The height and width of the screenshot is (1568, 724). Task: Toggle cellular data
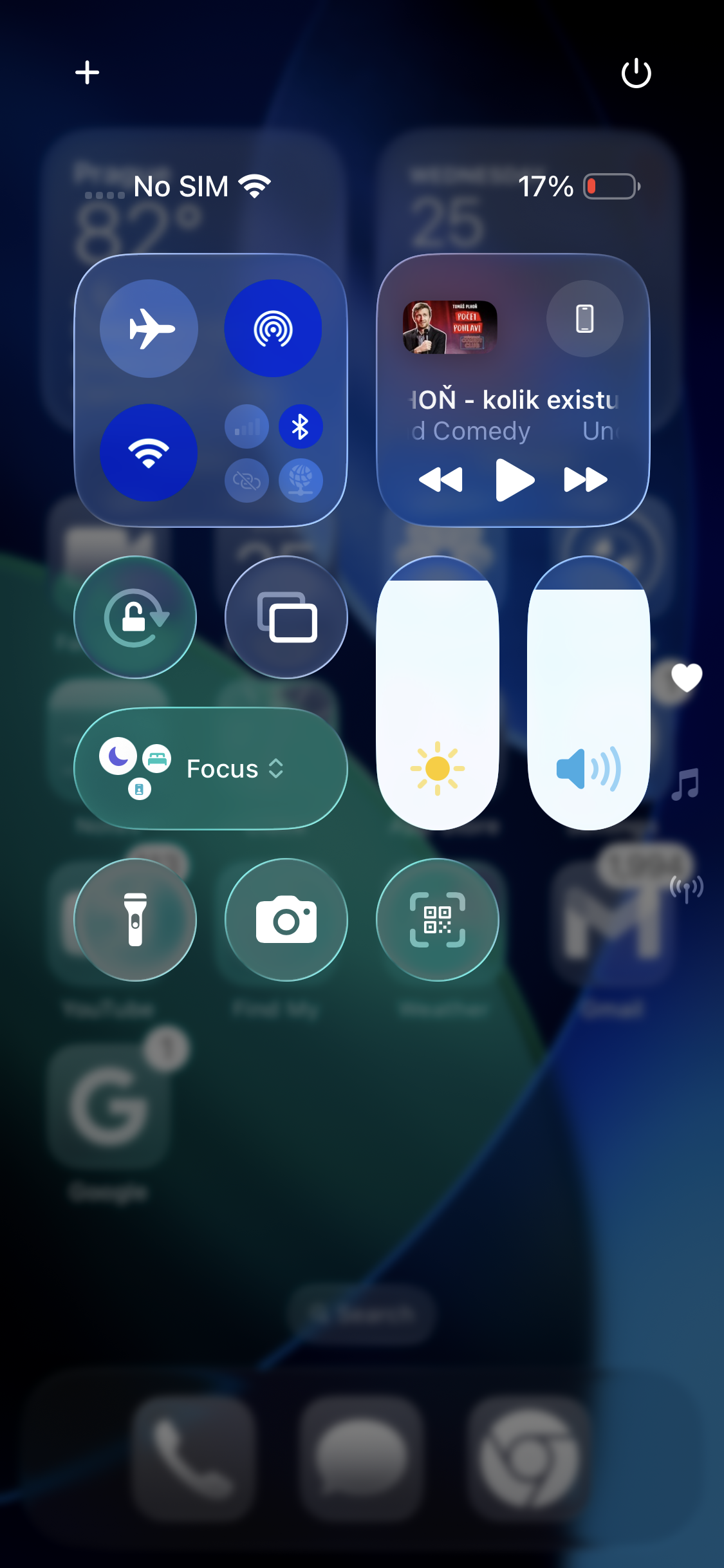[x=246, y=426]
